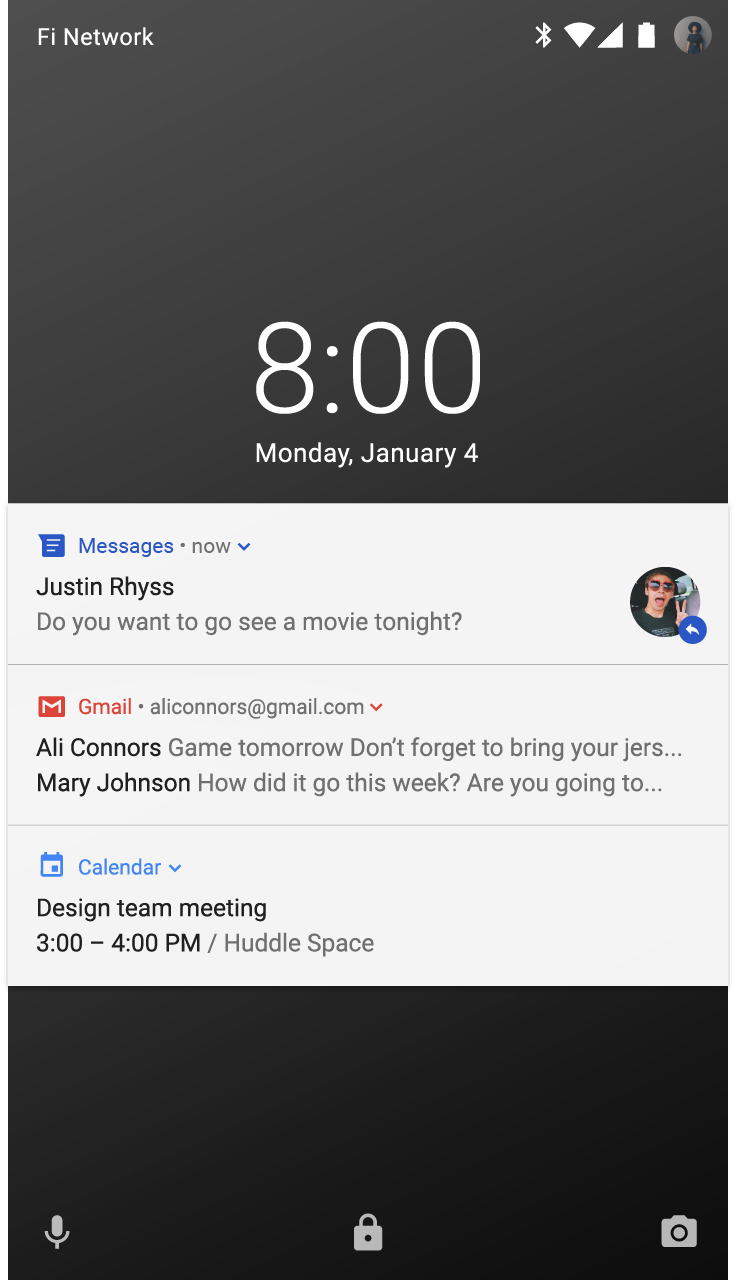Open the camera shortcut
736x1281 pixels.
point(679,1232)
